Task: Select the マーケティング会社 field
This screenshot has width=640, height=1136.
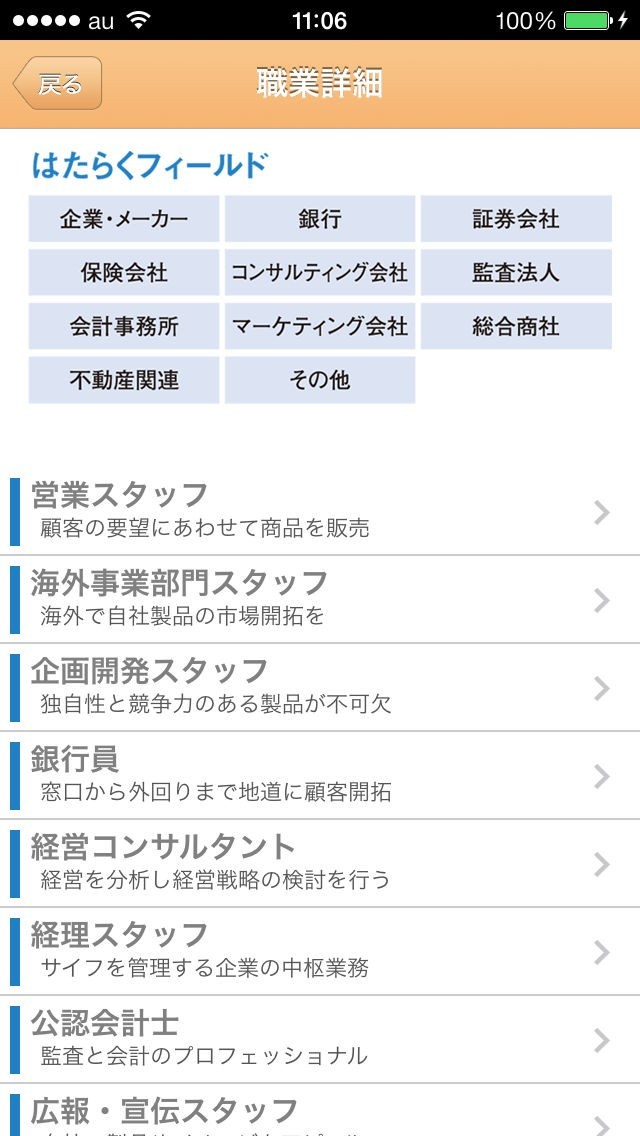Action: (320, 326)
